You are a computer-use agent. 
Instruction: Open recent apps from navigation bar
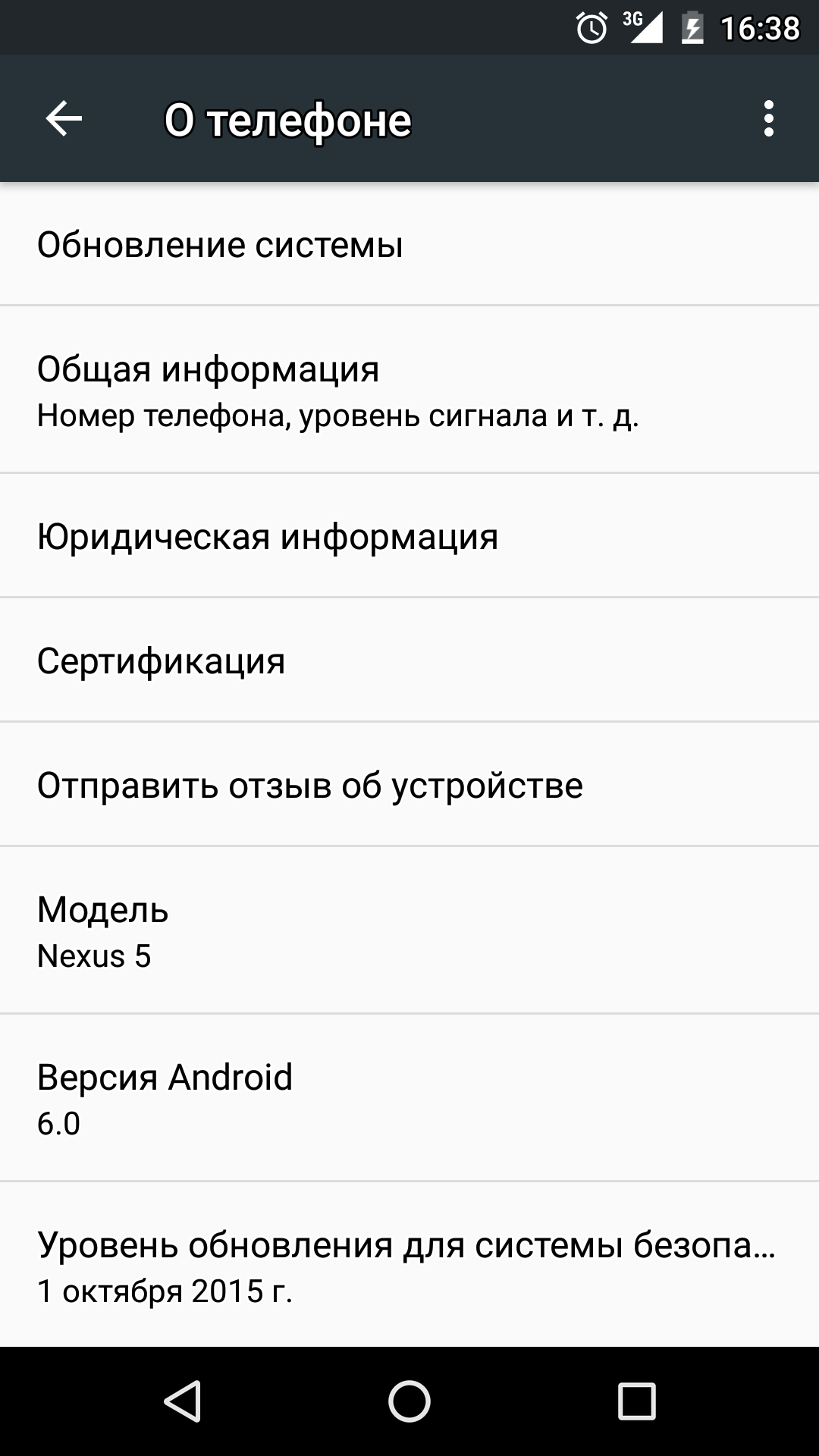pos(636,1401)
